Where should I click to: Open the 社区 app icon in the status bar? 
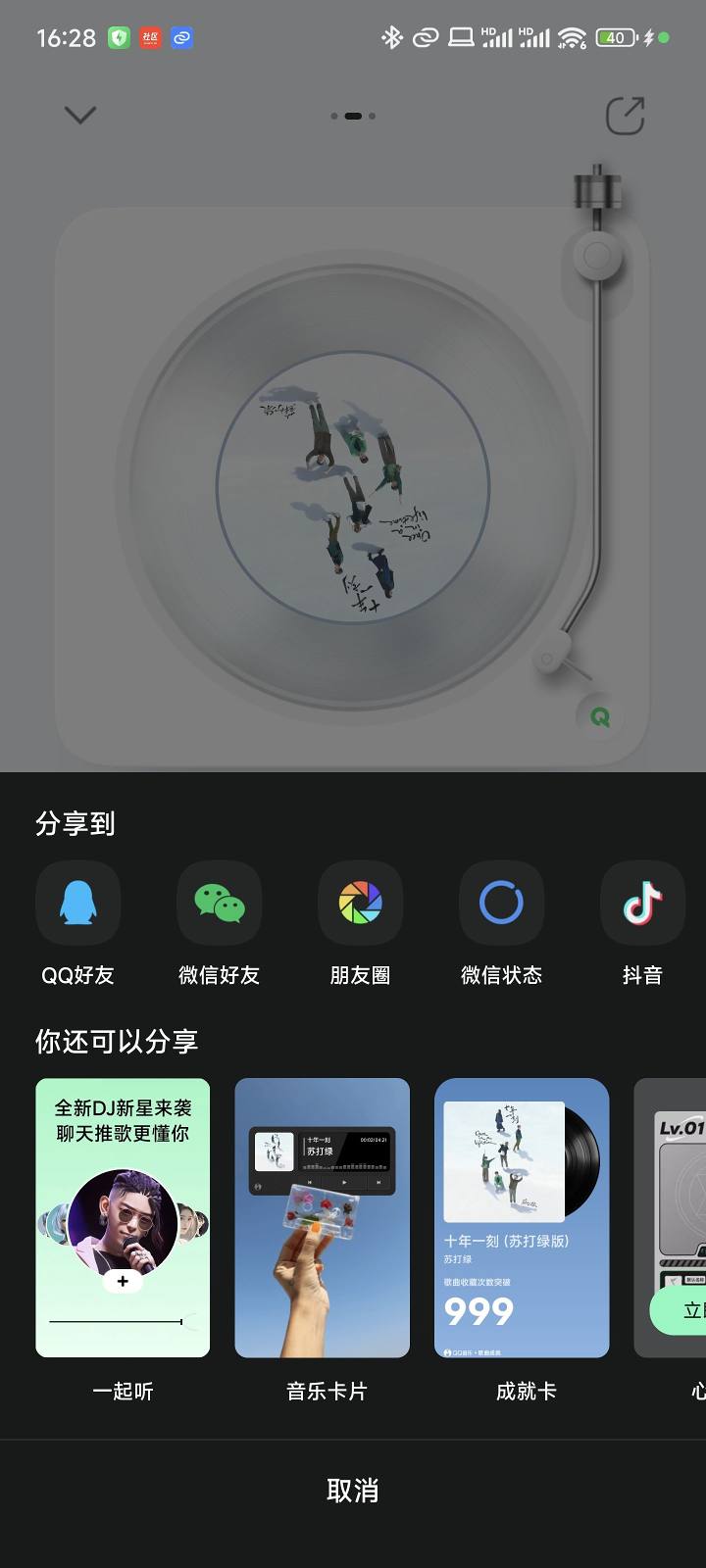pyautogui.click(x=147, y=39)
